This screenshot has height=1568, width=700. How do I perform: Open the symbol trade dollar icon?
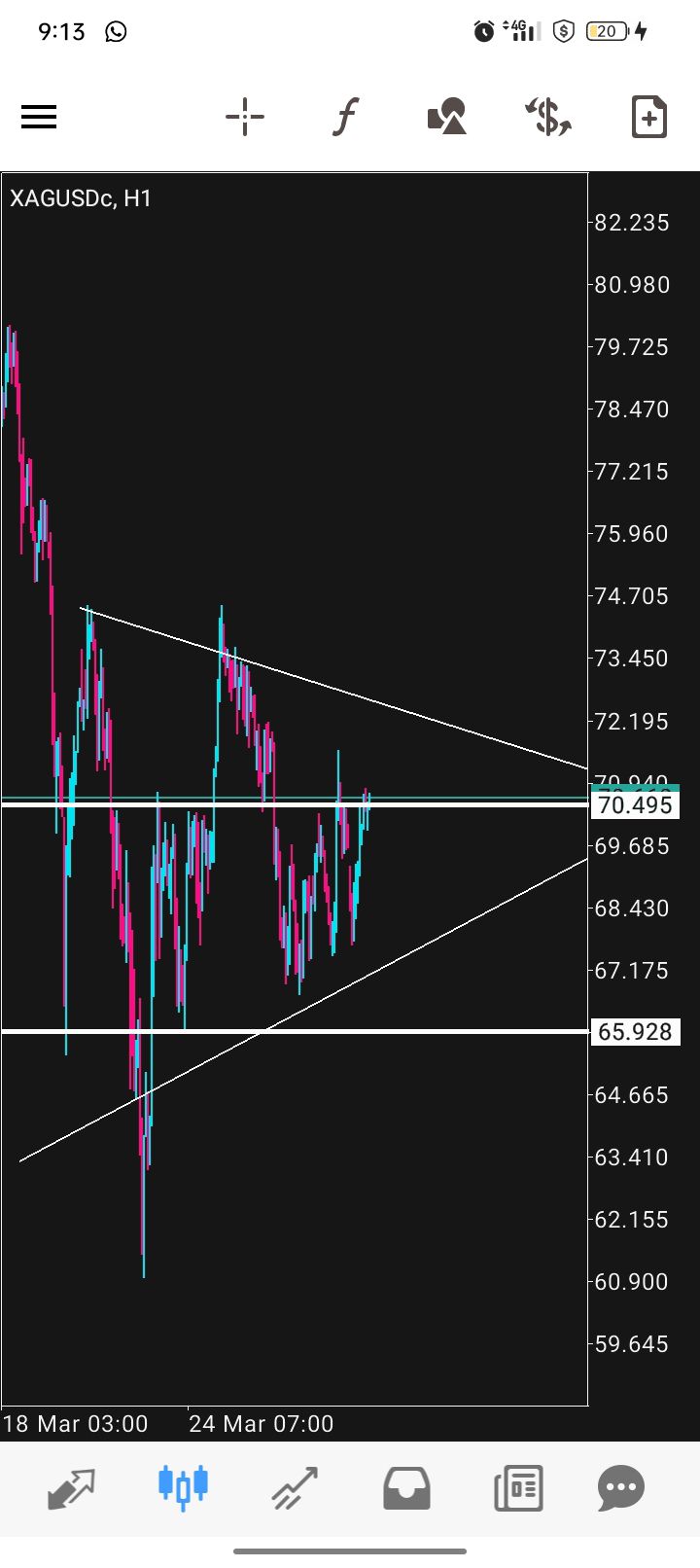click(x=548, y=118)
